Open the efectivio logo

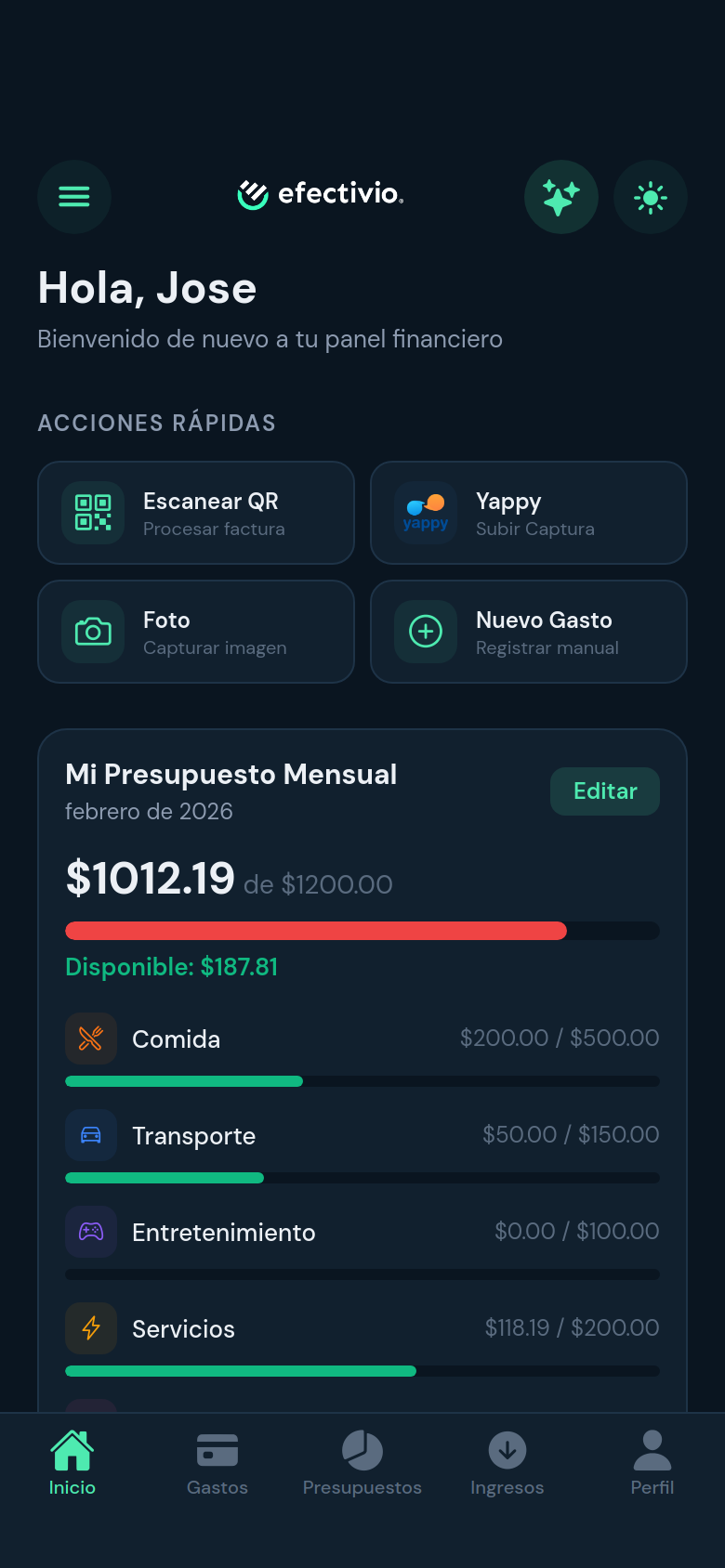320,196
